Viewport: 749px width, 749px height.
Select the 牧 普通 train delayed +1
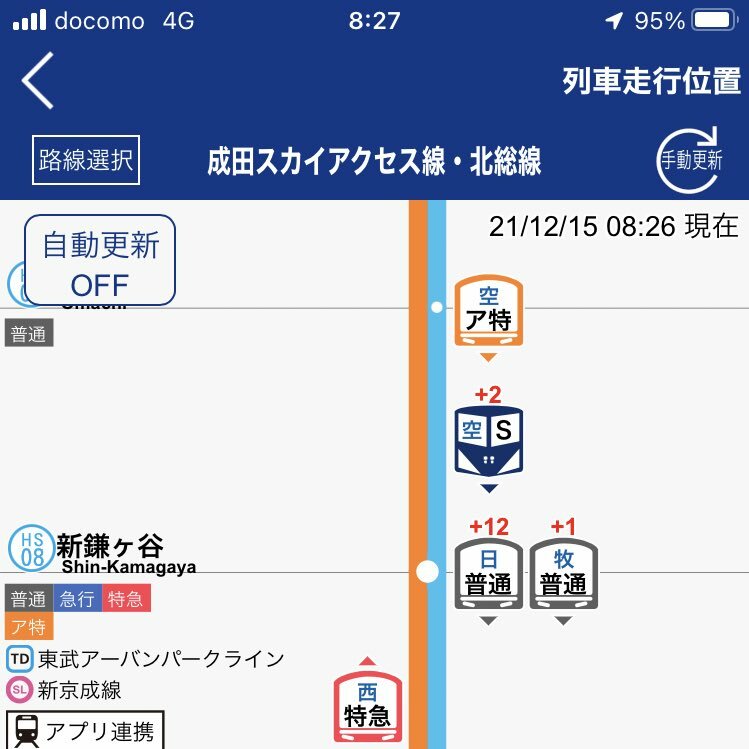point(563,575)
